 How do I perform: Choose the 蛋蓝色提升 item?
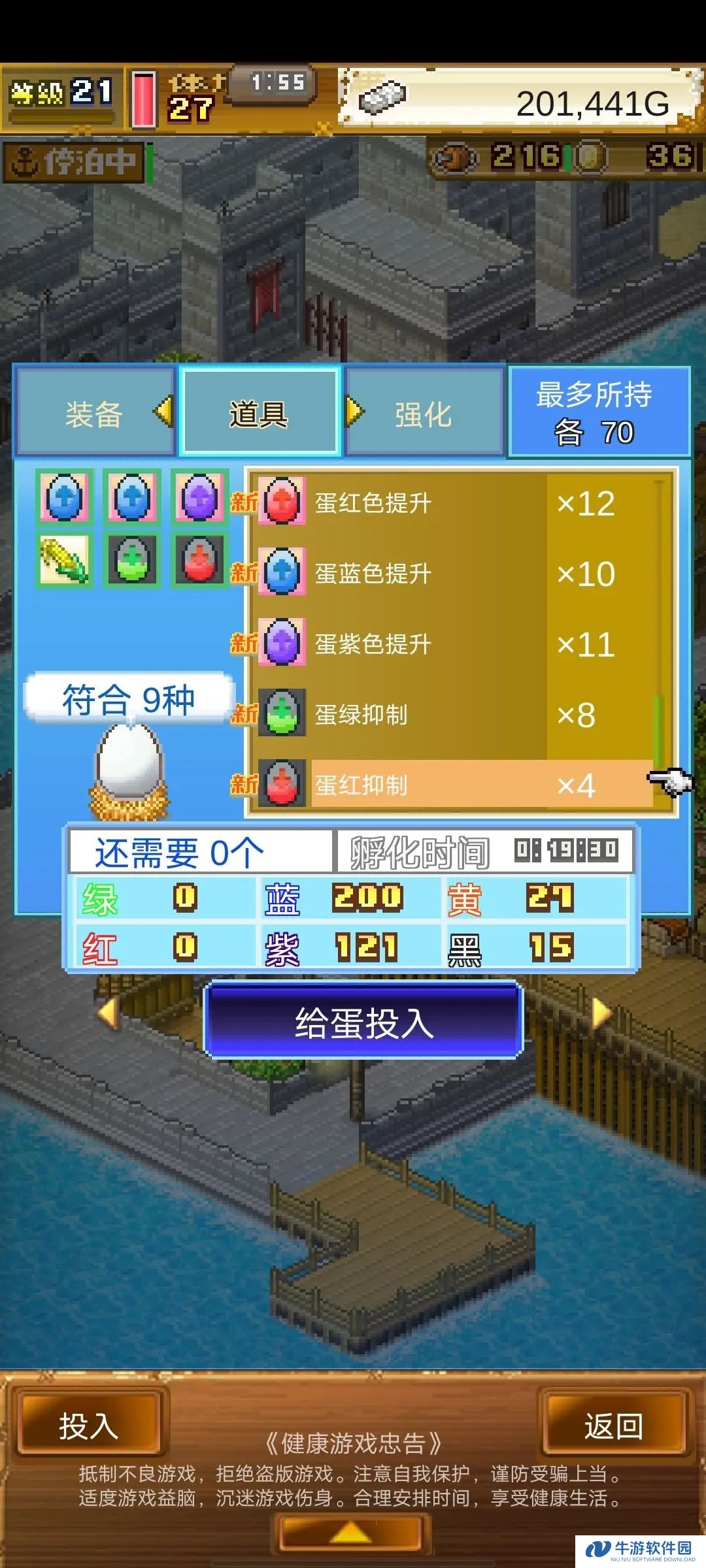[451, 574]
